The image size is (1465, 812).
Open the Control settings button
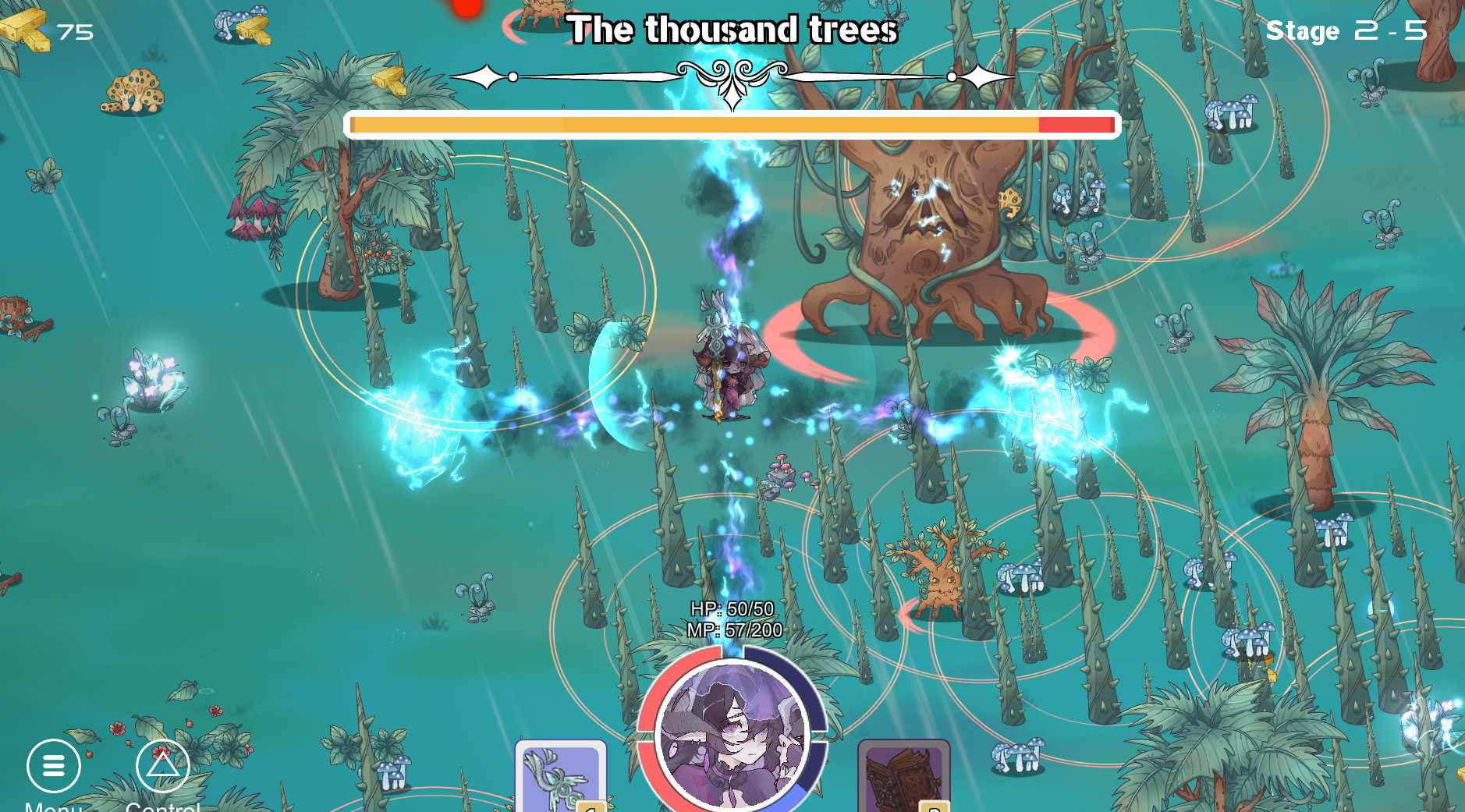[x=162, y=766]
